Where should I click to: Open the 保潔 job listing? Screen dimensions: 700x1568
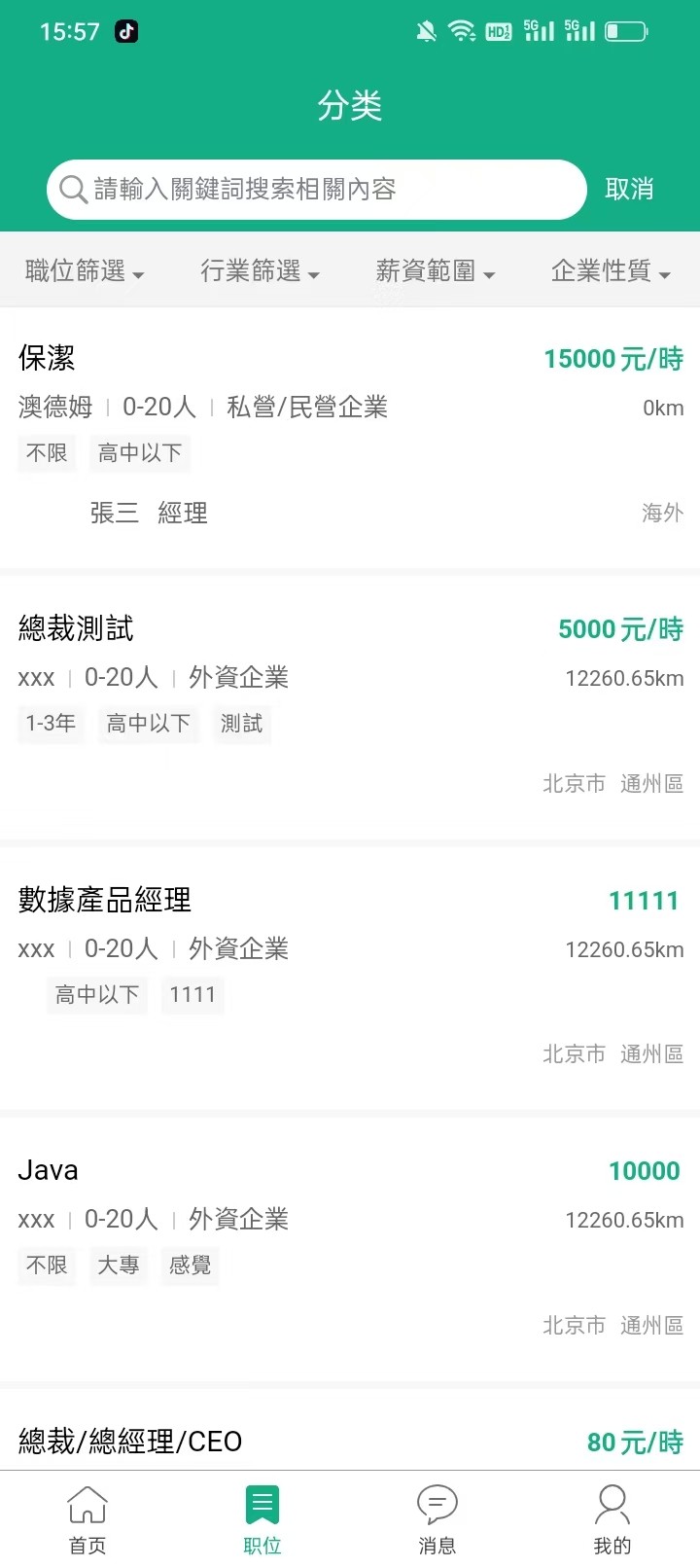click(x=350, y=438)
